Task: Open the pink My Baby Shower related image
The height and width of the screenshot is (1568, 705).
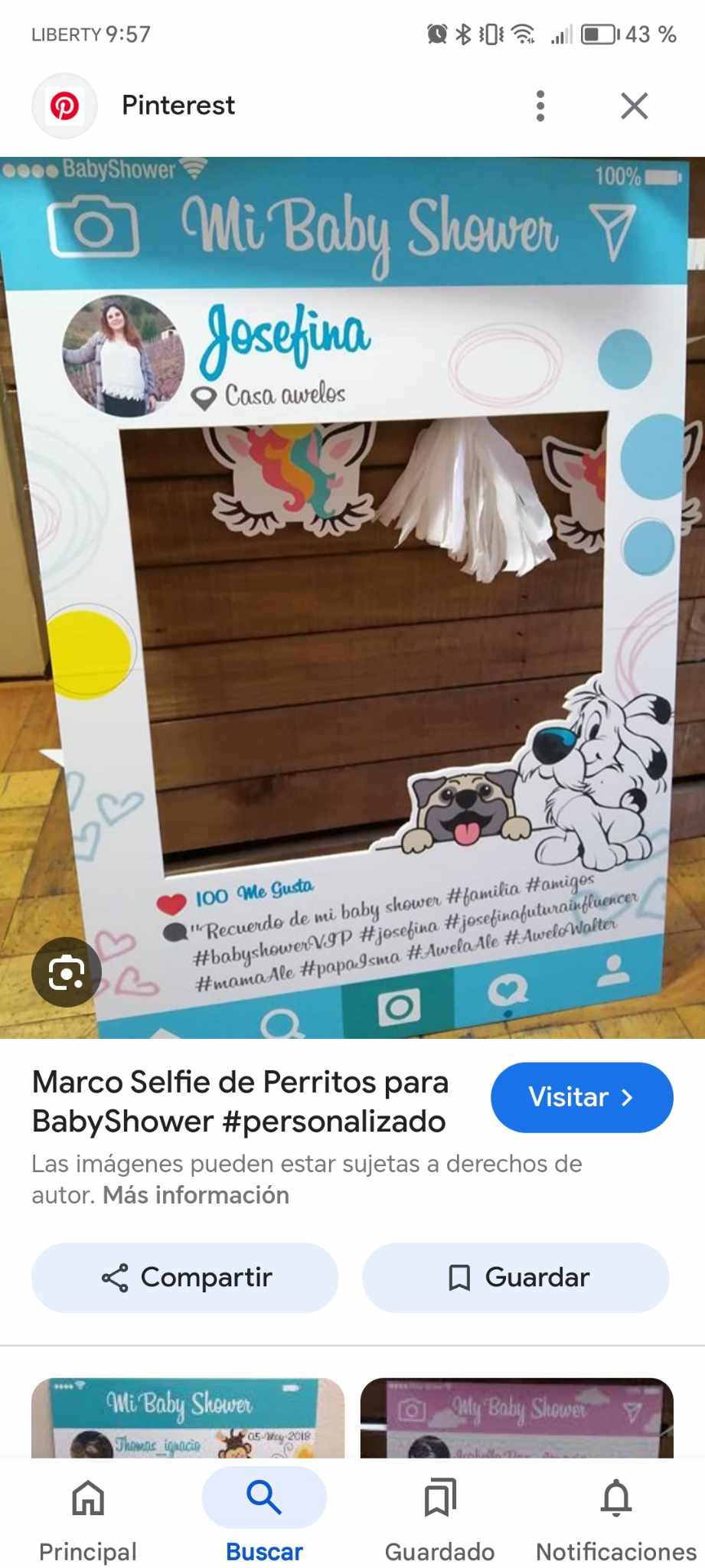Action: click(x=517, y=1417)
